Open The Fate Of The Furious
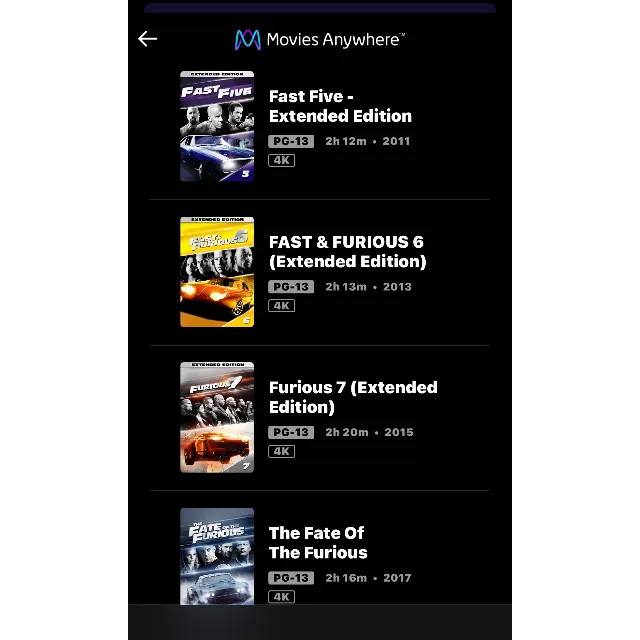This screenshot has width=640, height=640. pos(318,543)
